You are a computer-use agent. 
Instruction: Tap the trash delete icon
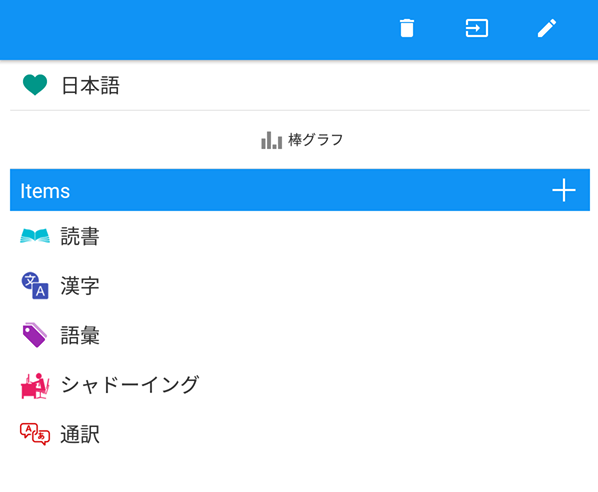(x=407, y=28)
